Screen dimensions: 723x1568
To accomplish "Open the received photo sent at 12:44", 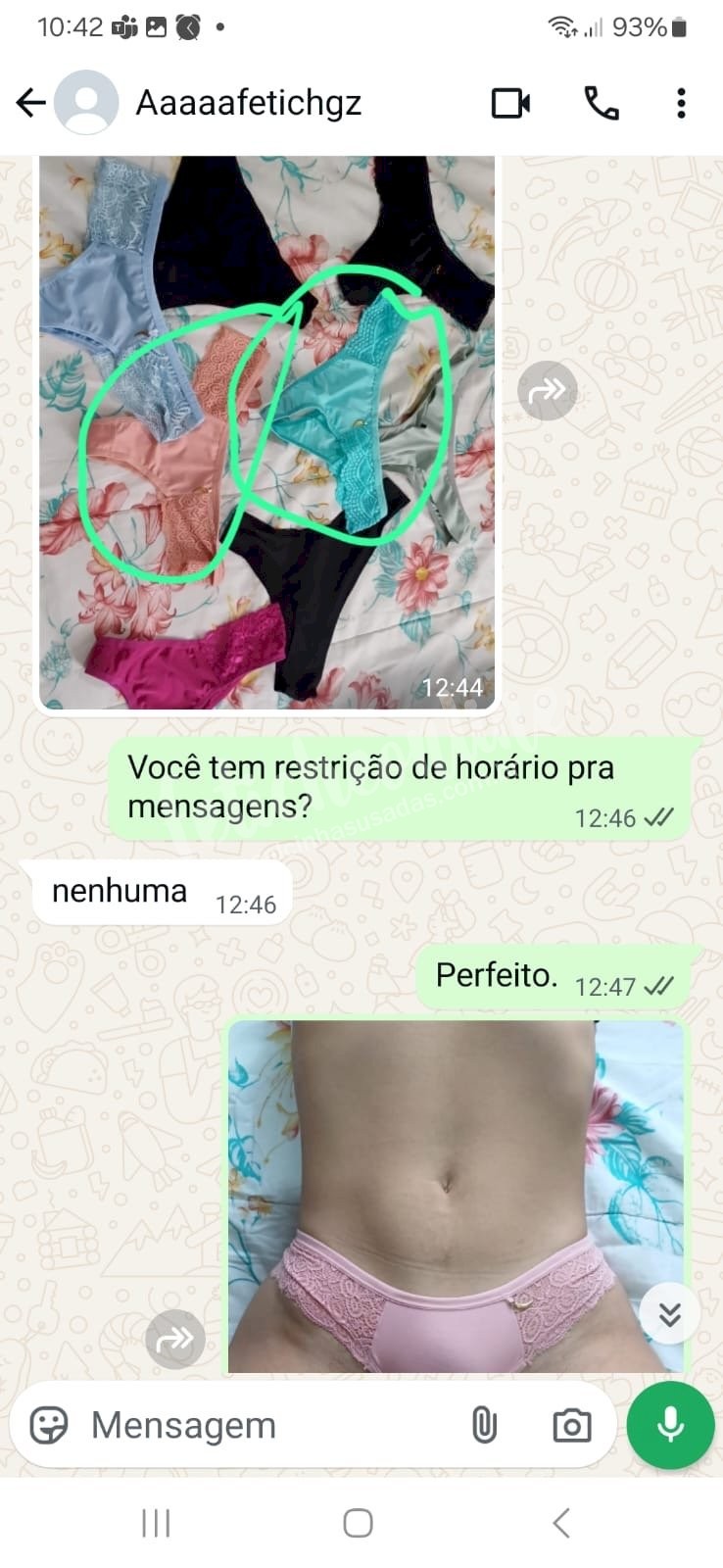I will click(x=267, y=432).
